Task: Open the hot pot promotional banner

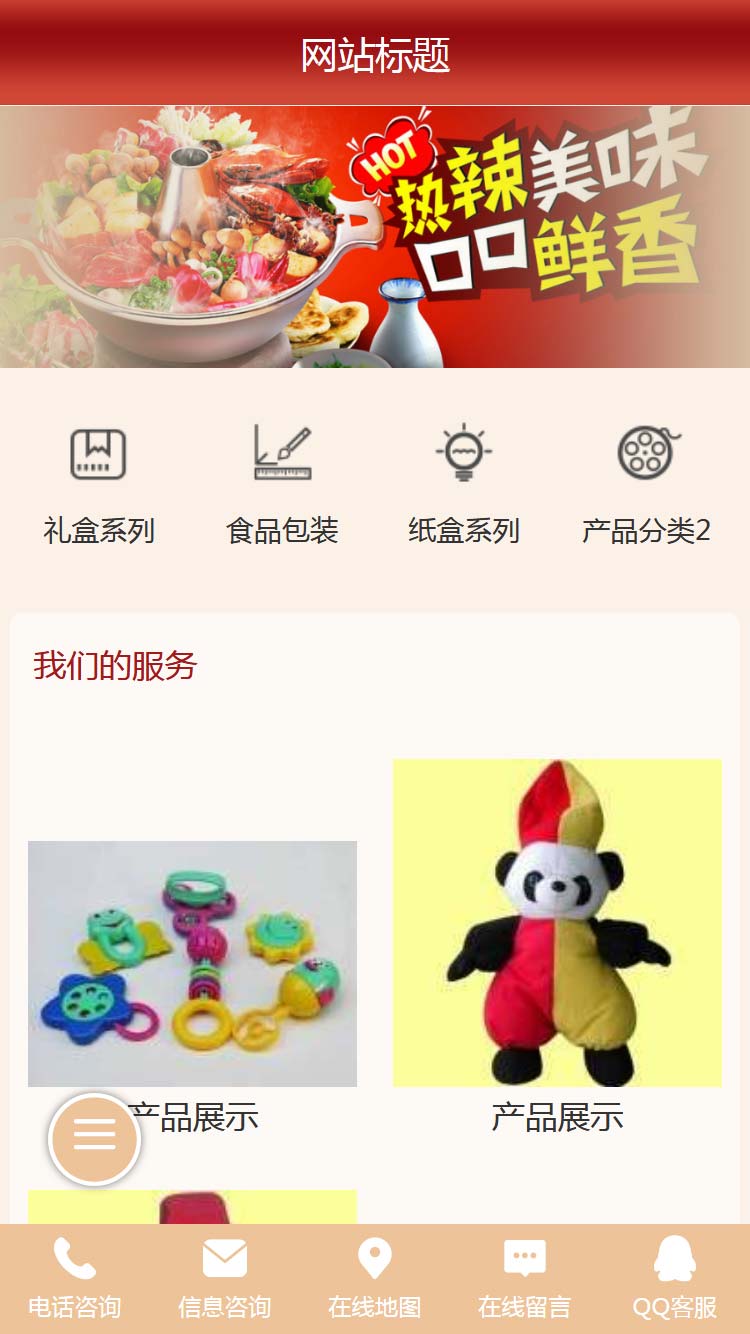Action: coord(375,237)
